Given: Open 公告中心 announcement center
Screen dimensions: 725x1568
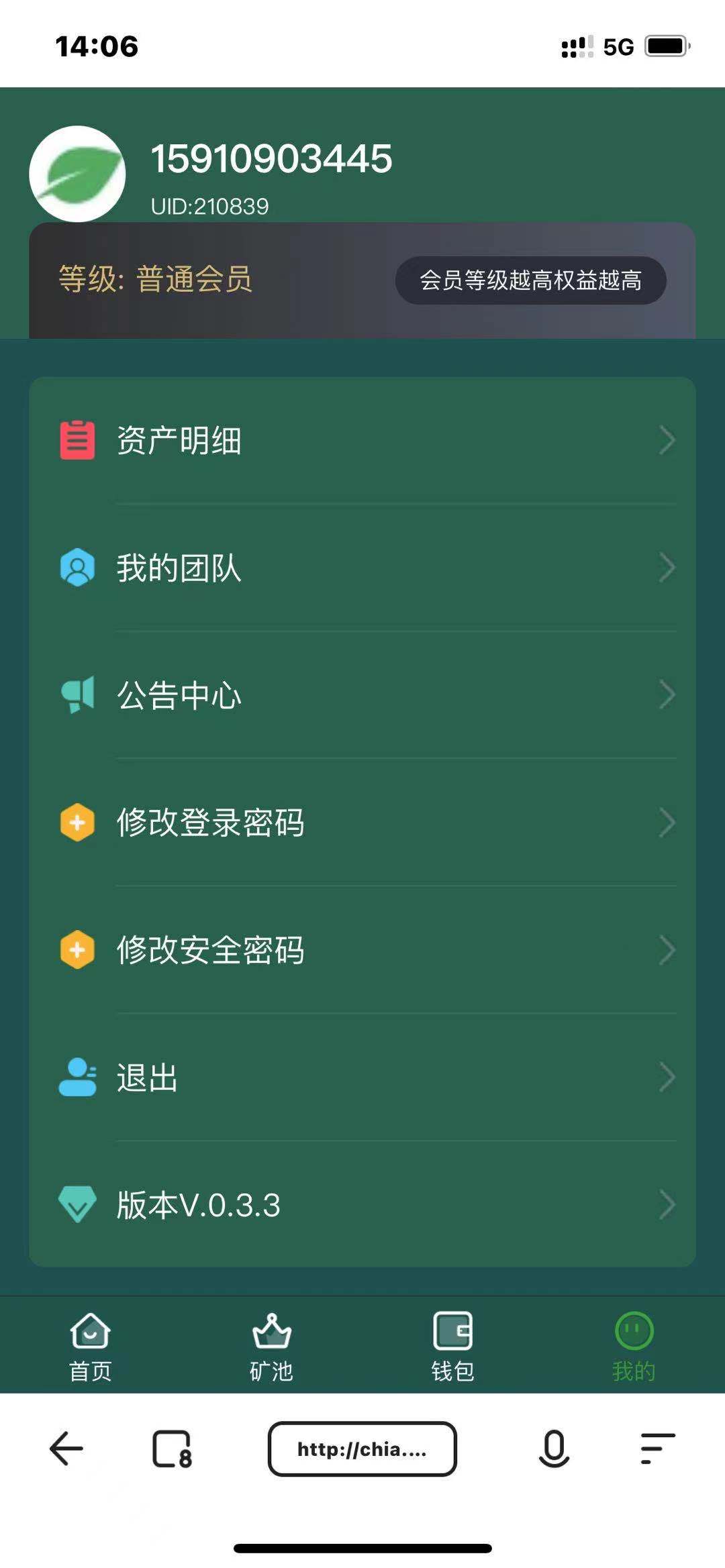Looking at the screenshot, I should [362, 695].
